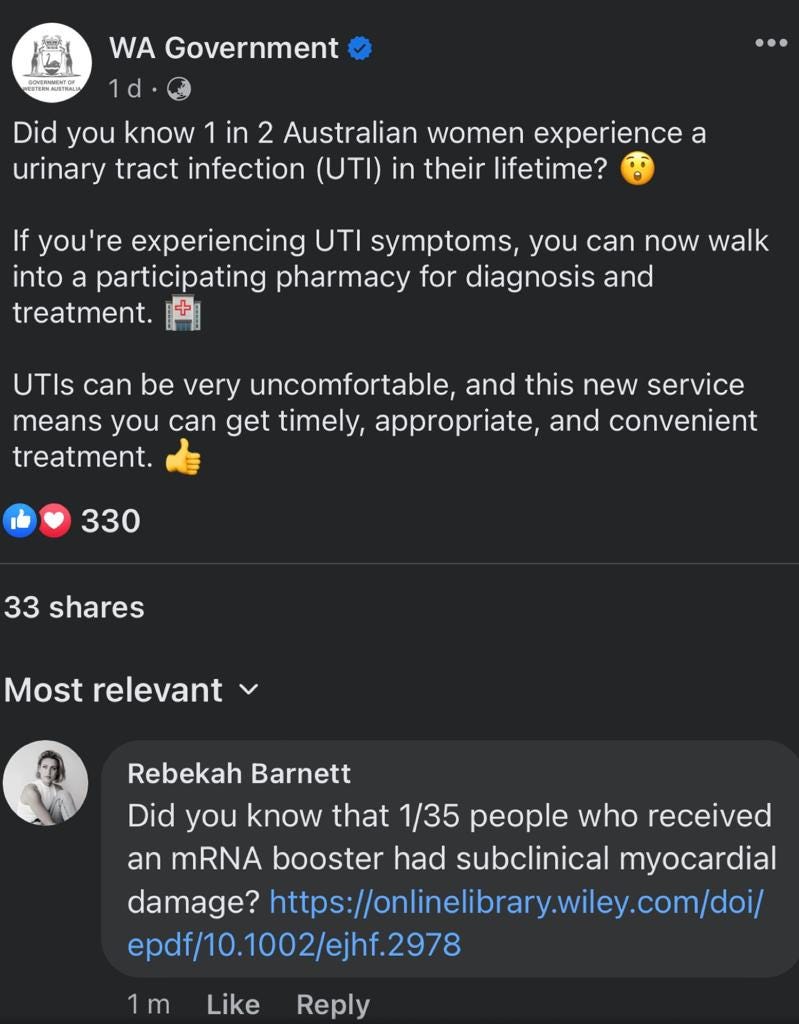View the 330 reactions list
Viewport: 799px width, 1024px height.
pyautogui.click(x=72, y=521)
